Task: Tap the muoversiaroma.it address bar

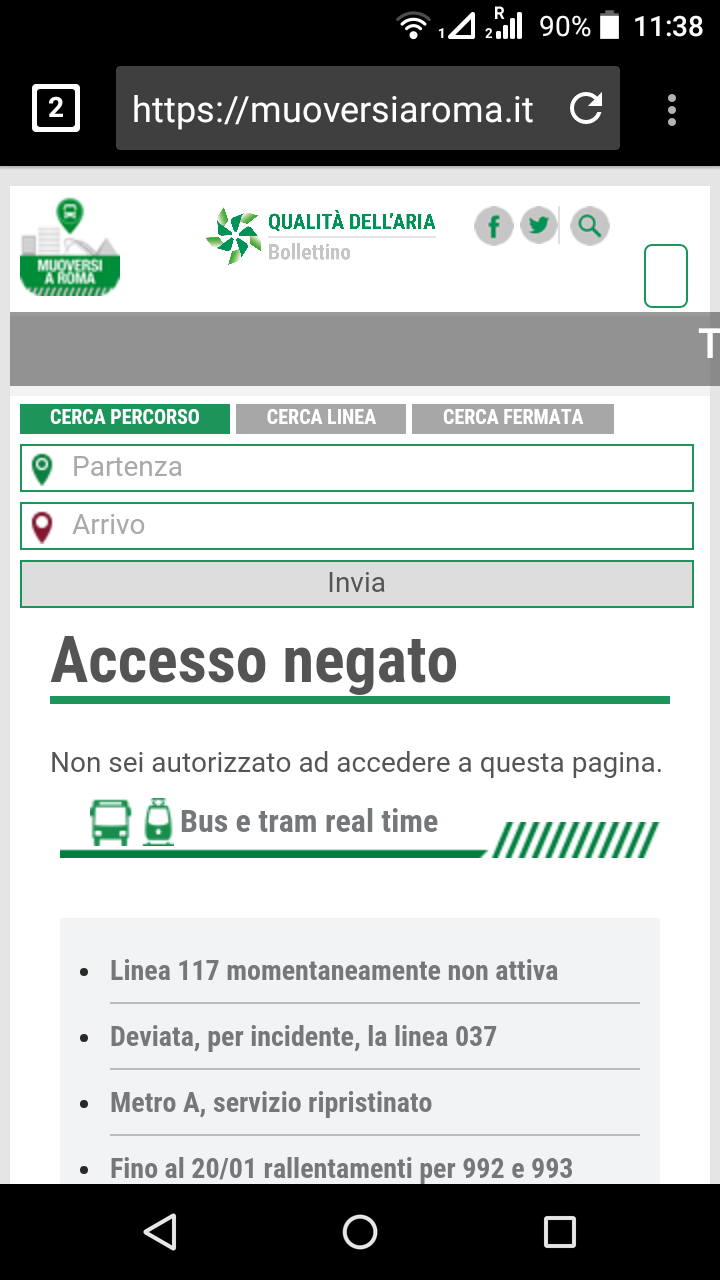Action: [x=333, y=109]
